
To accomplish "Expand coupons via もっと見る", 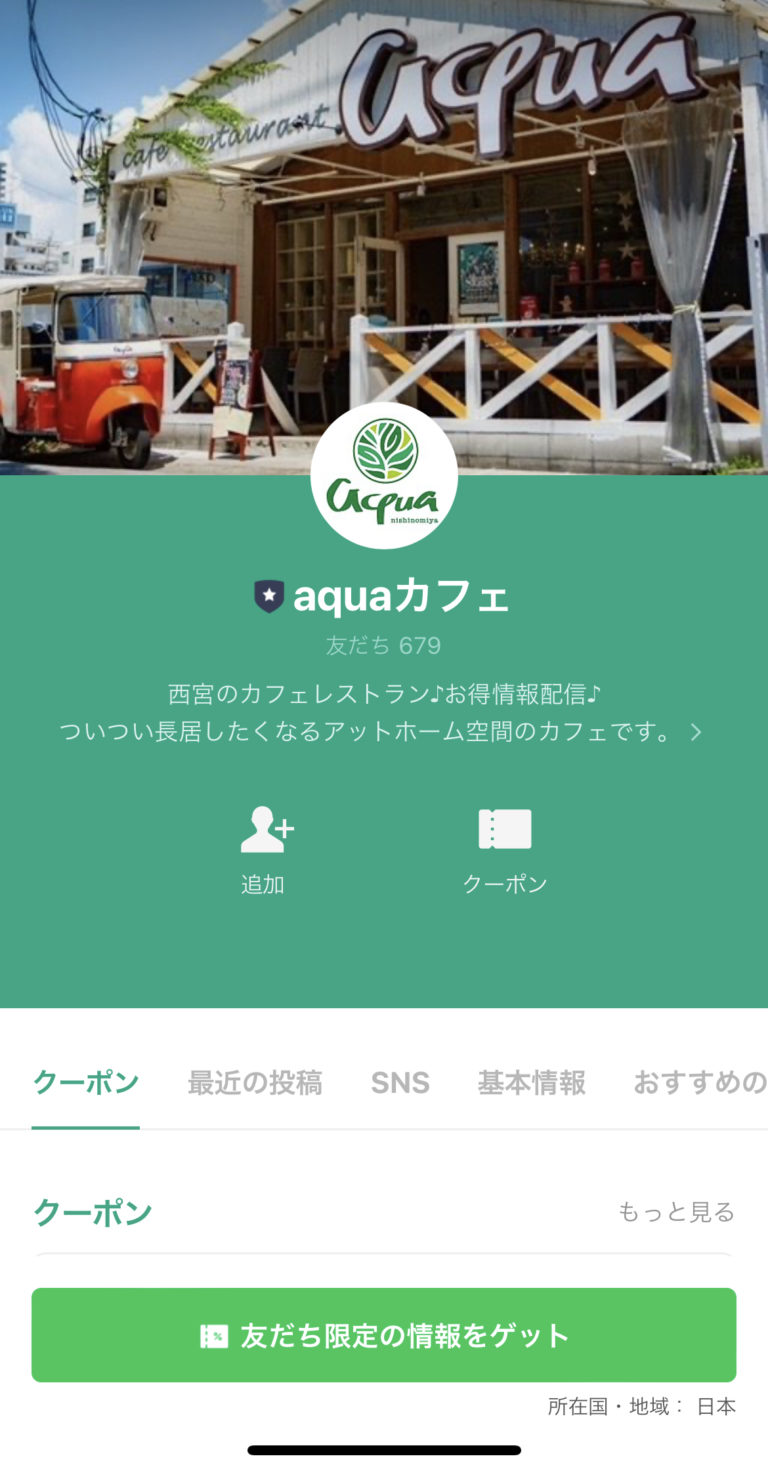I will tap(676, 1211).
